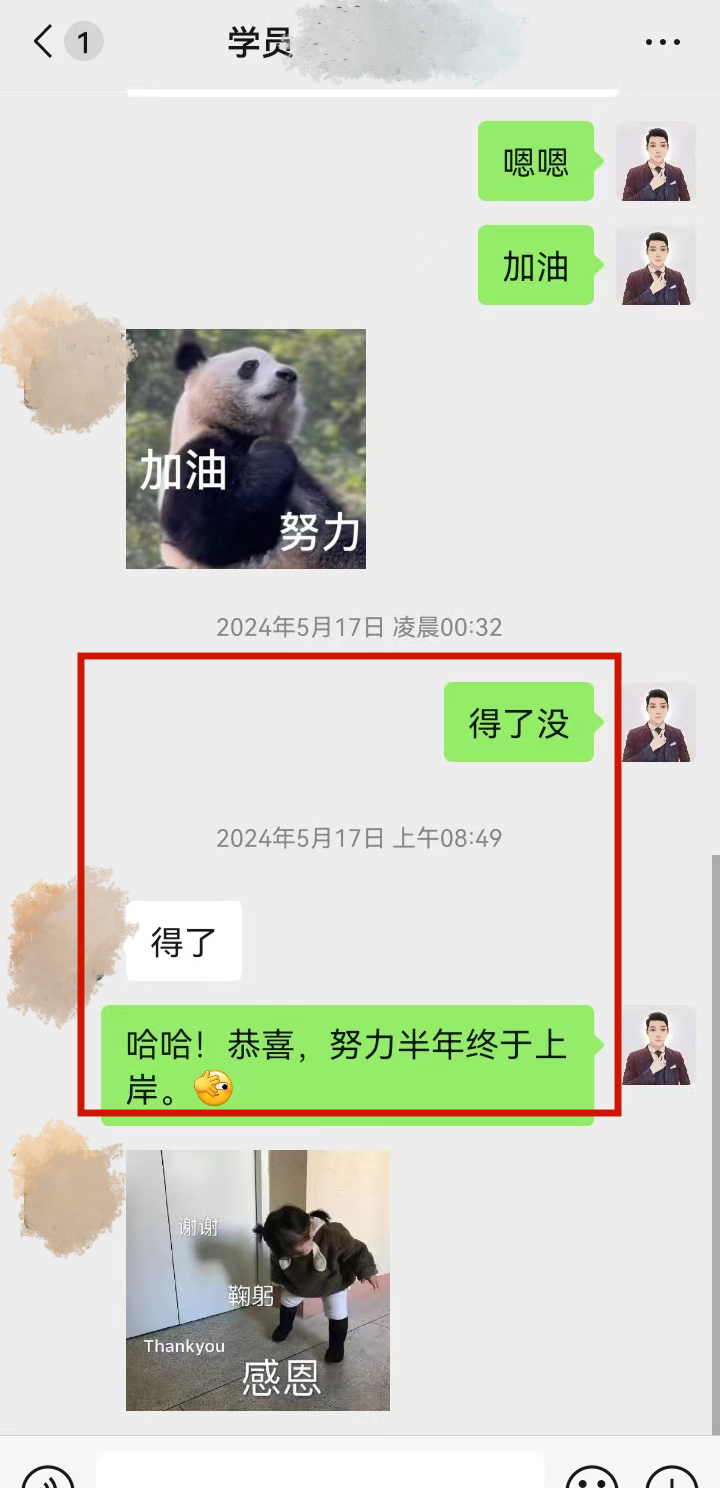View sender's avatar next to 嗯嗯

(656, 162)
